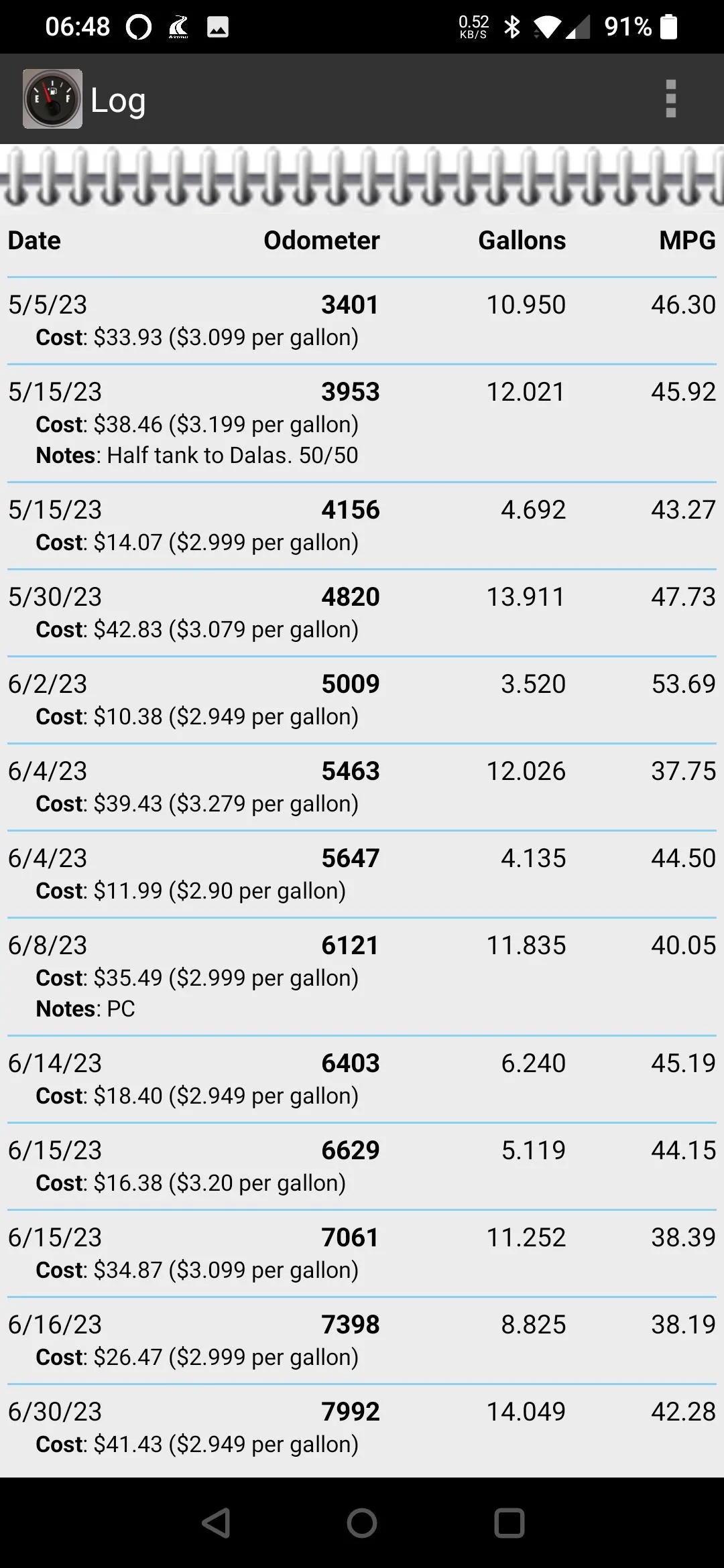
Task: View the 5/30/23 fill-up at 4820
Action: pos(362,613)
